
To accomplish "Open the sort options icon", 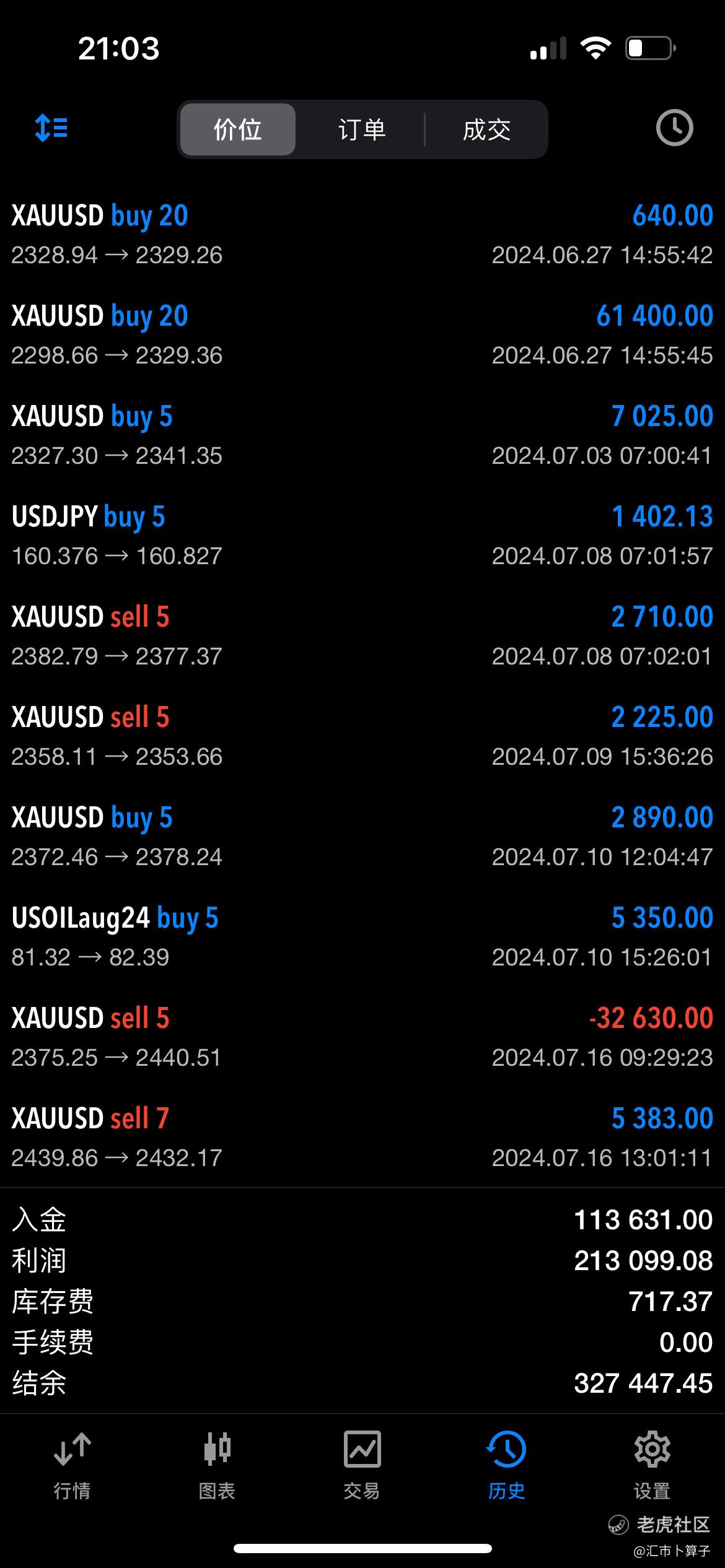I will coord(51,128).
